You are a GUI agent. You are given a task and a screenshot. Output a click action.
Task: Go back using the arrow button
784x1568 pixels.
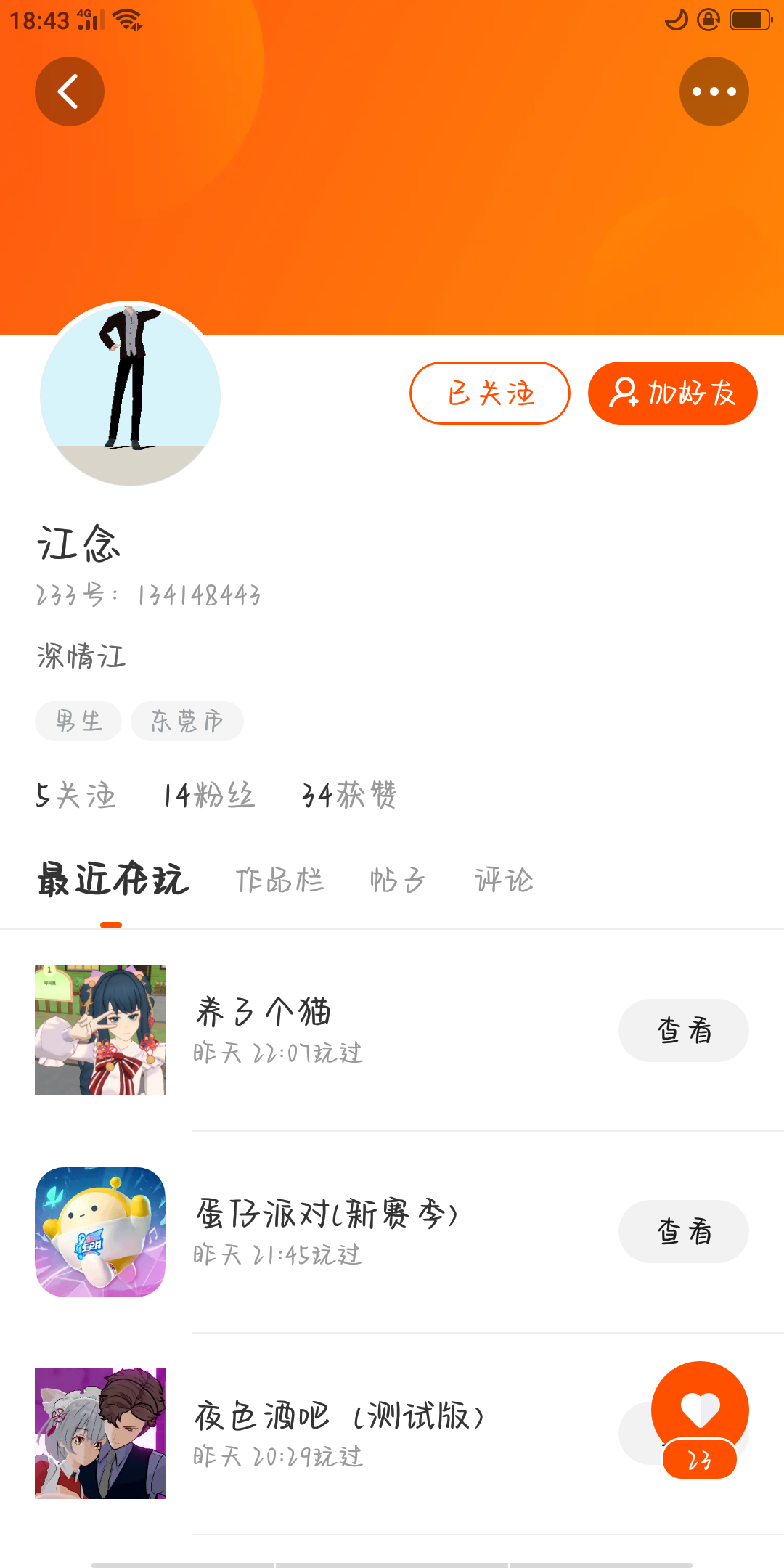pos(70,91)
